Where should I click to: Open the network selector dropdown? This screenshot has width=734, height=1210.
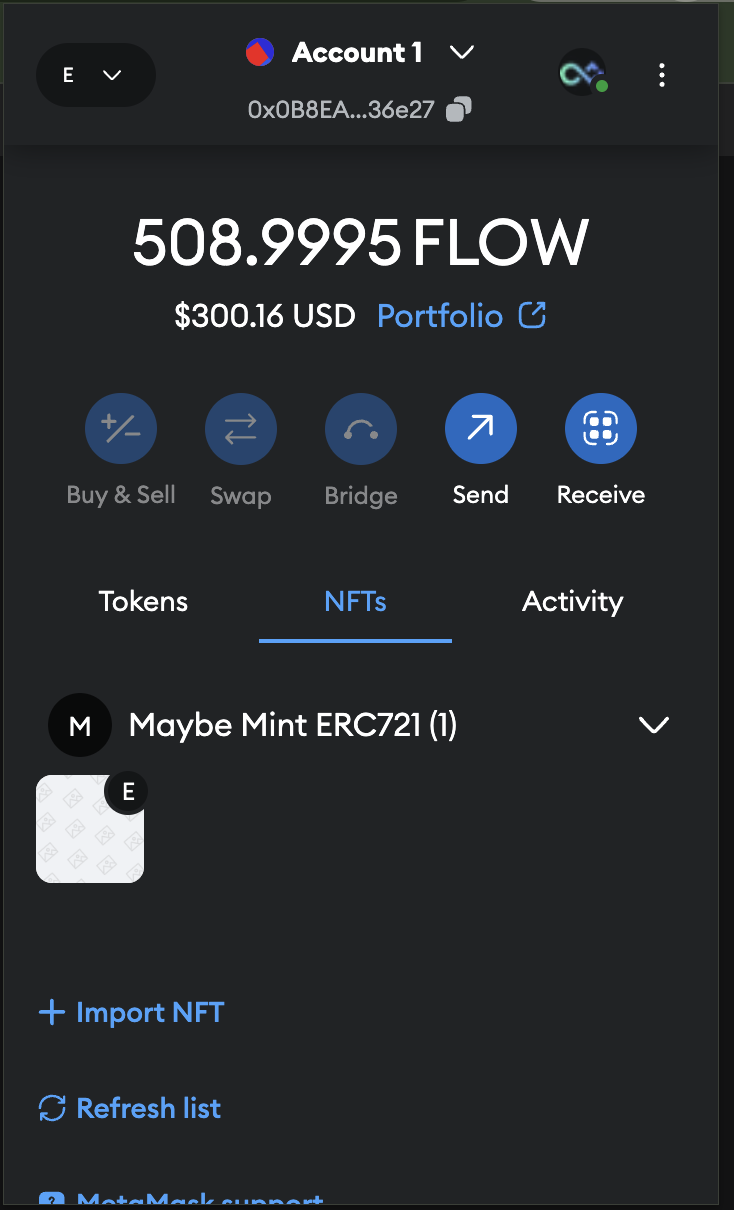(x=95, y=74)
